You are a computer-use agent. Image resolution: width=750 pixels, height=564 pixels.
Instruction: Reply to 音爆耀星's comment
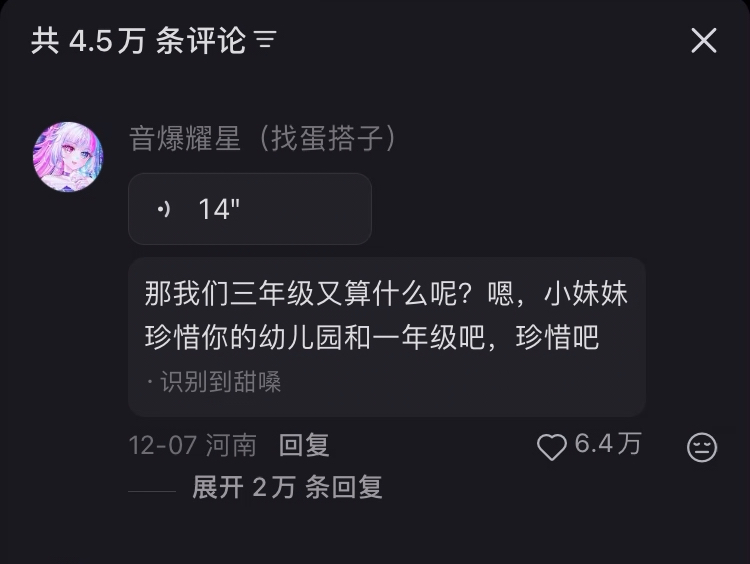pos(304,445)
